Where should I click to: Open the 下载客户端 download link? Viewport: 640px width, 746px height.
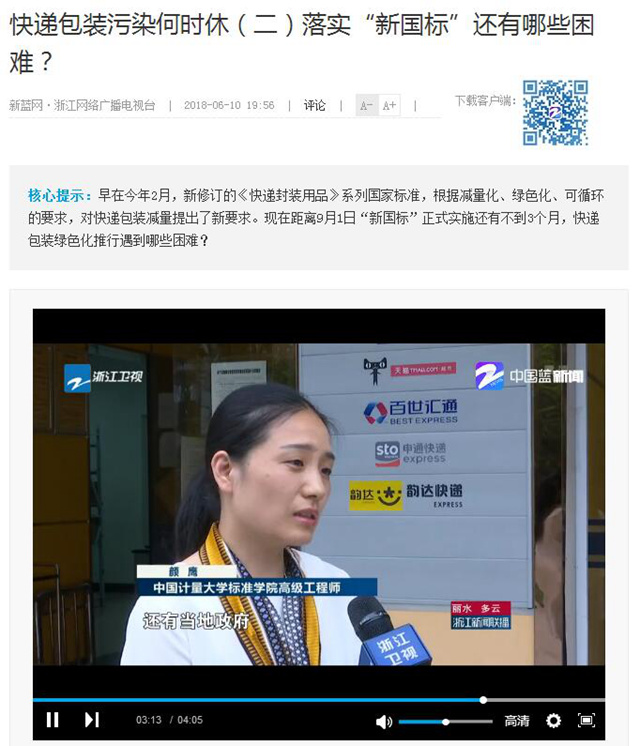click(486, 101)
